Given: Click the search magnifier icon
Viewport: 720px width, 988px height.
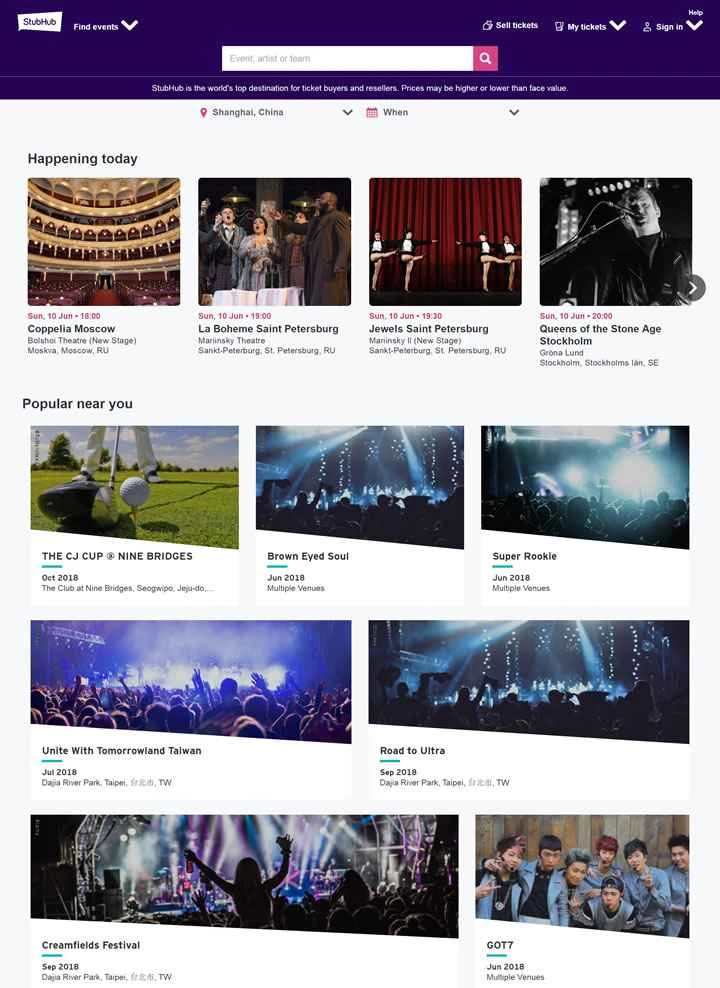Looking at the screenshot, I should pyautogui.click(x=485, y=58).
